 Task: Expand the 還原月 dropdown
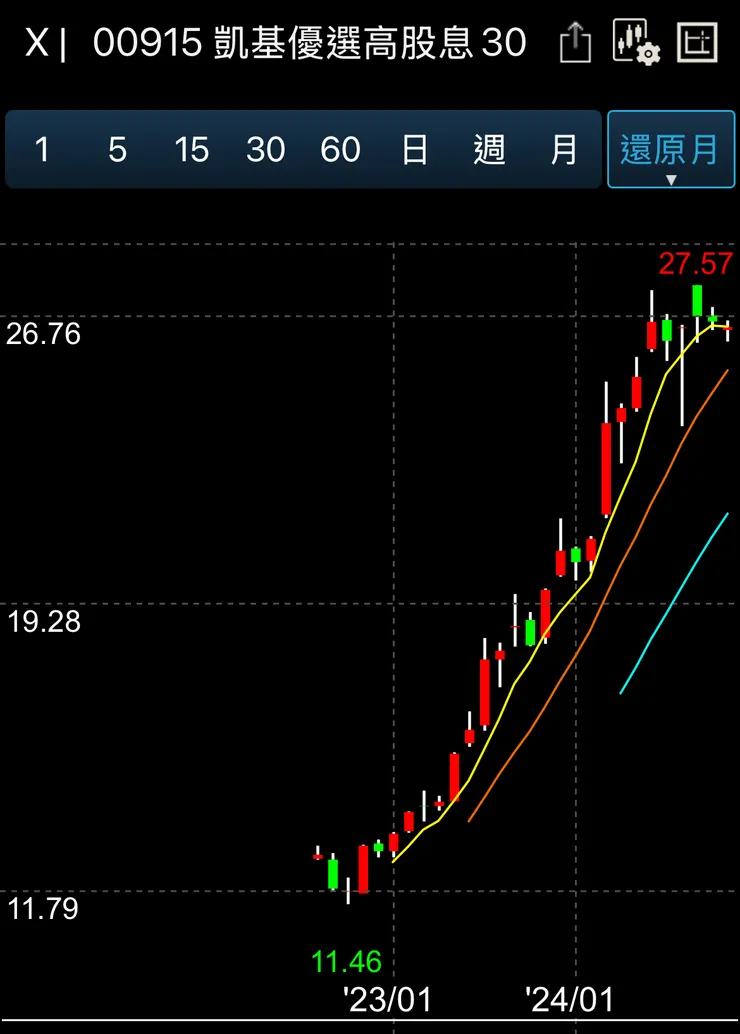tap(670, 152)
